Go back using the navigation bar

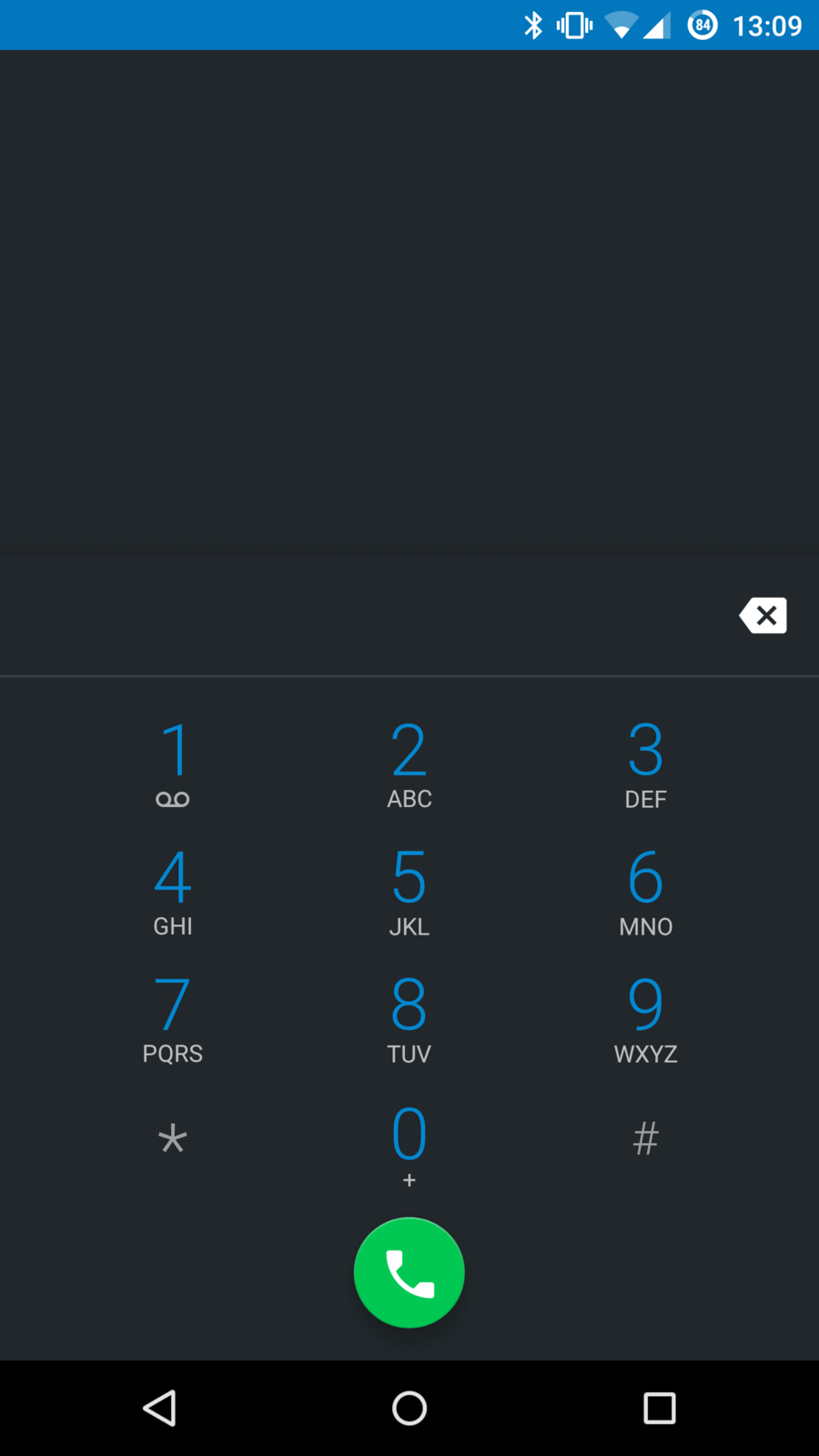[x=160, y=1408]
